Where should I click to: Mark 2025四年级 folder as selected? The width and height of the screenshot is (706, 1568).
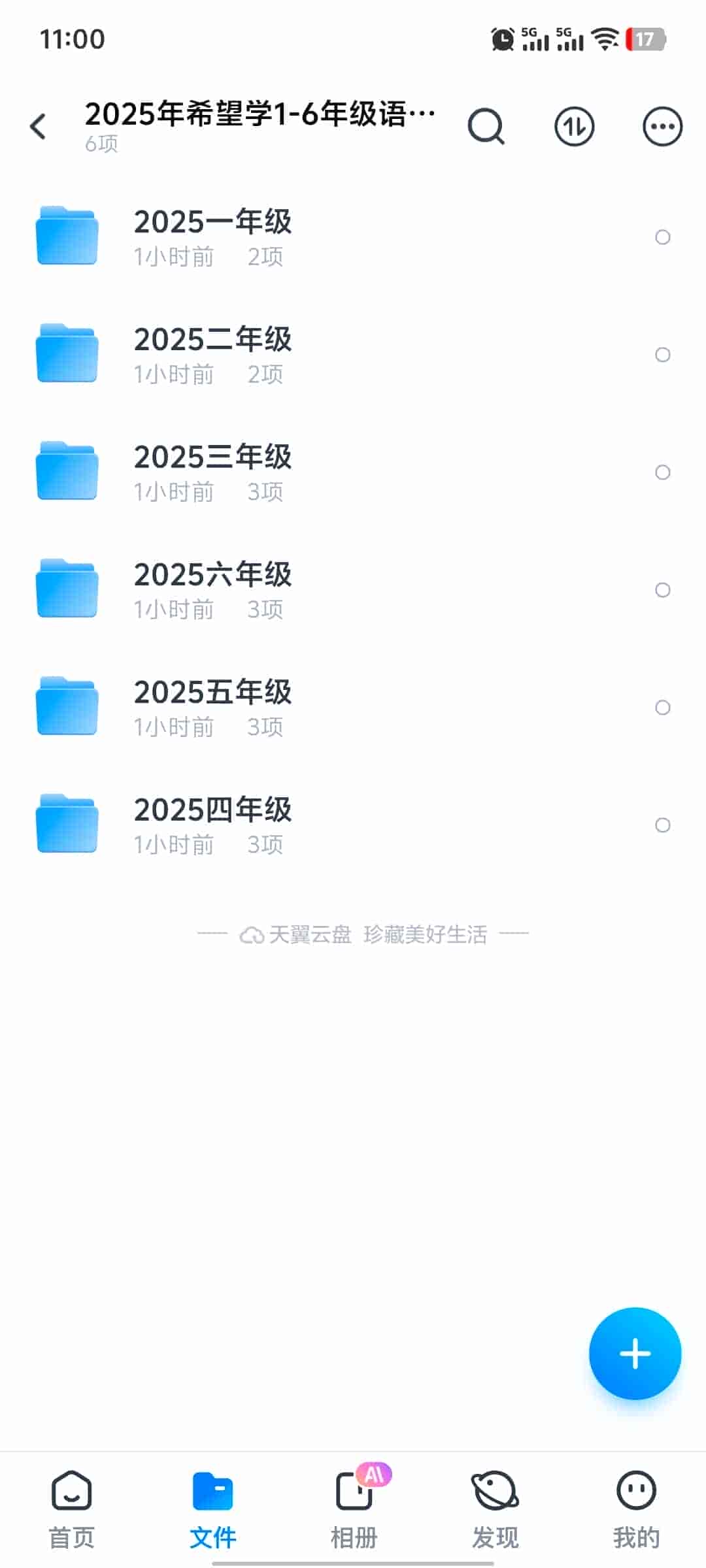click(662, 825)
